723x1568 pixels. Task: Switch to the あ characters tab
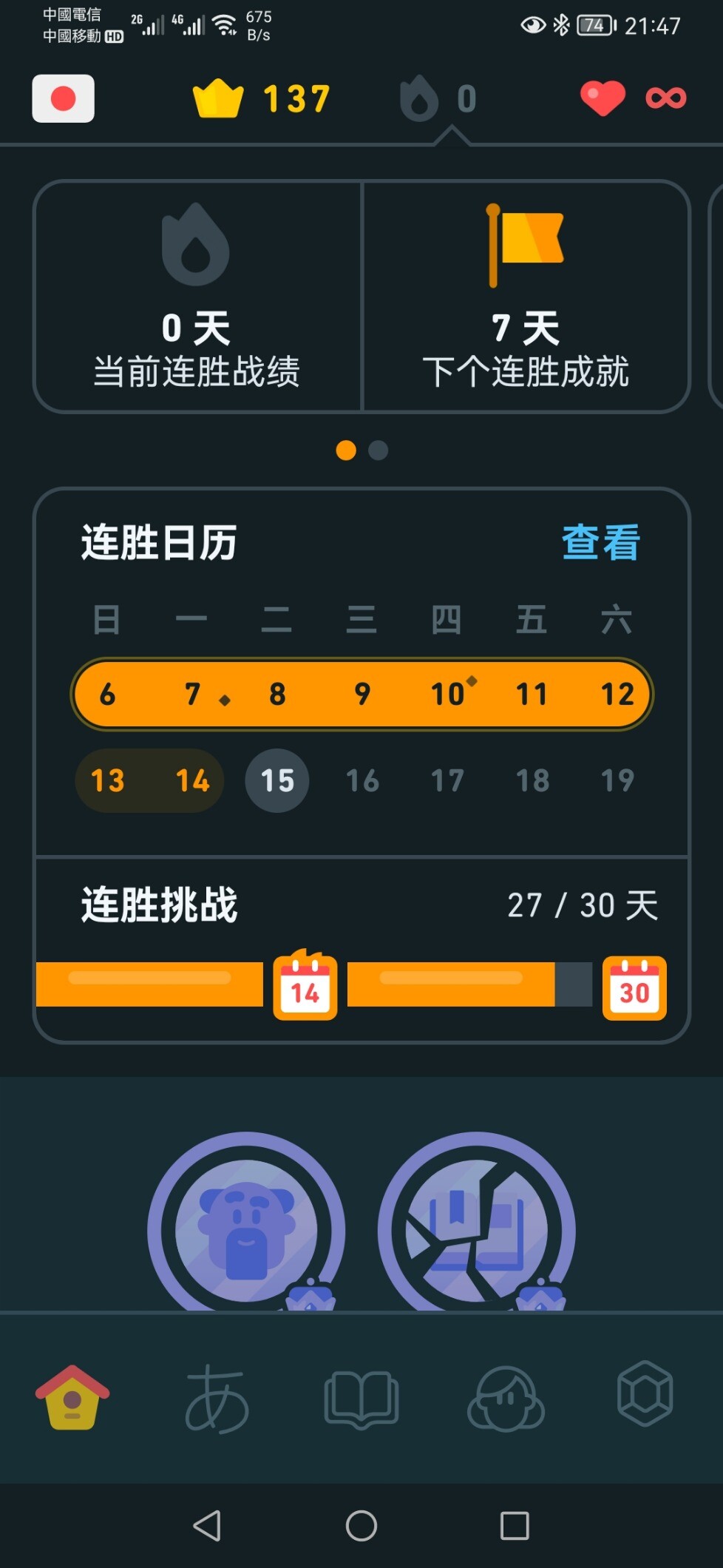coord(217,1397)
